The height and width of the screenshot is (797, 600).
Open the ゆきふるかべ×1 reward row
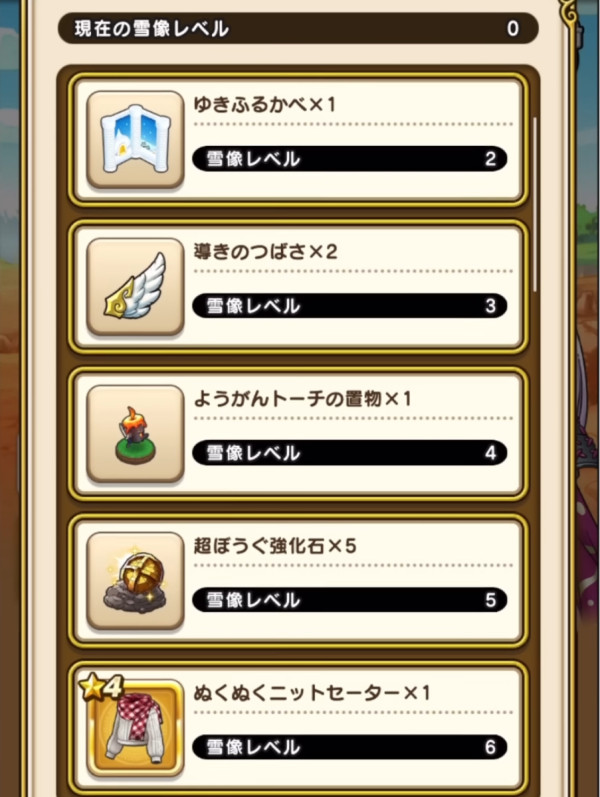(297, 138)
